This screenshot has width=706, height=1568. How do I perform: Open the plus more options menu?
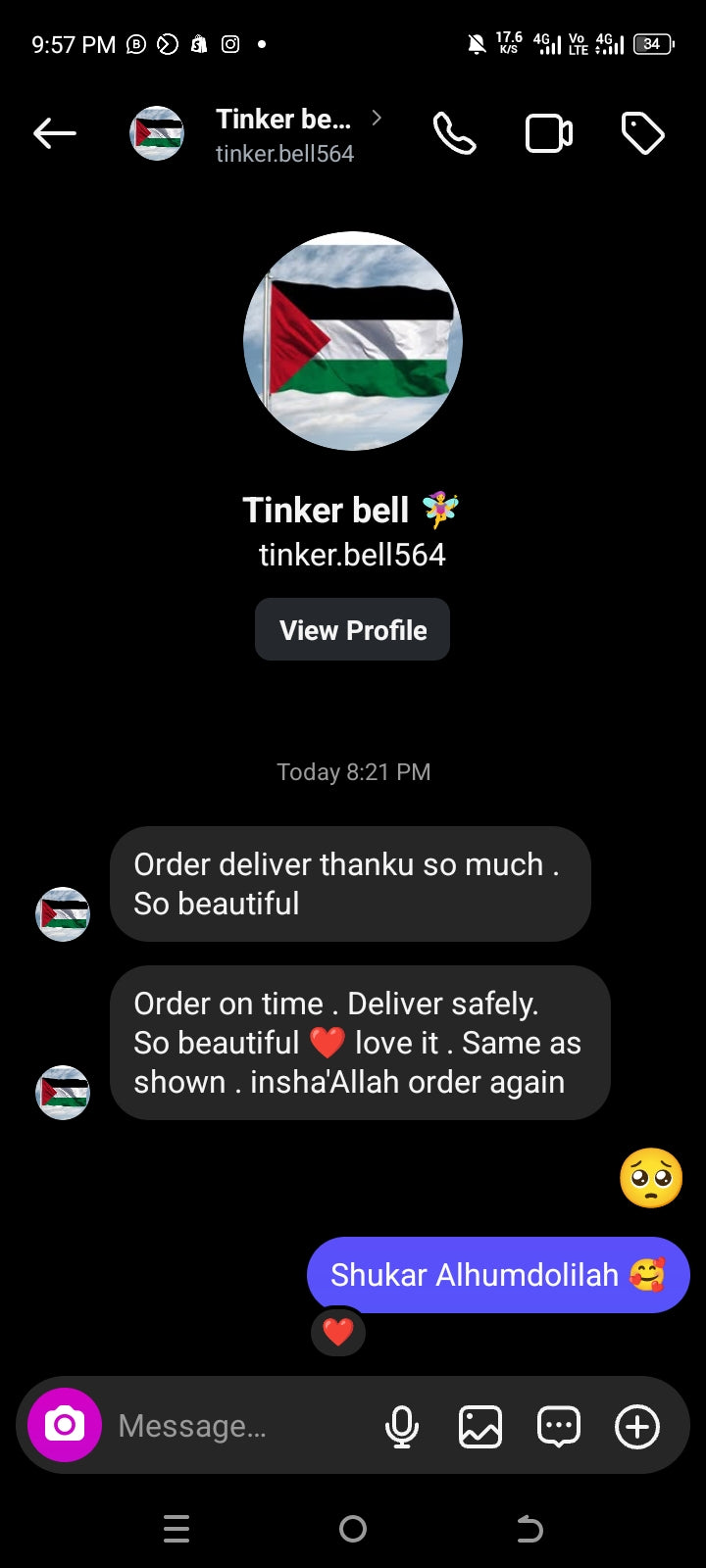(x=637, y=1426)
